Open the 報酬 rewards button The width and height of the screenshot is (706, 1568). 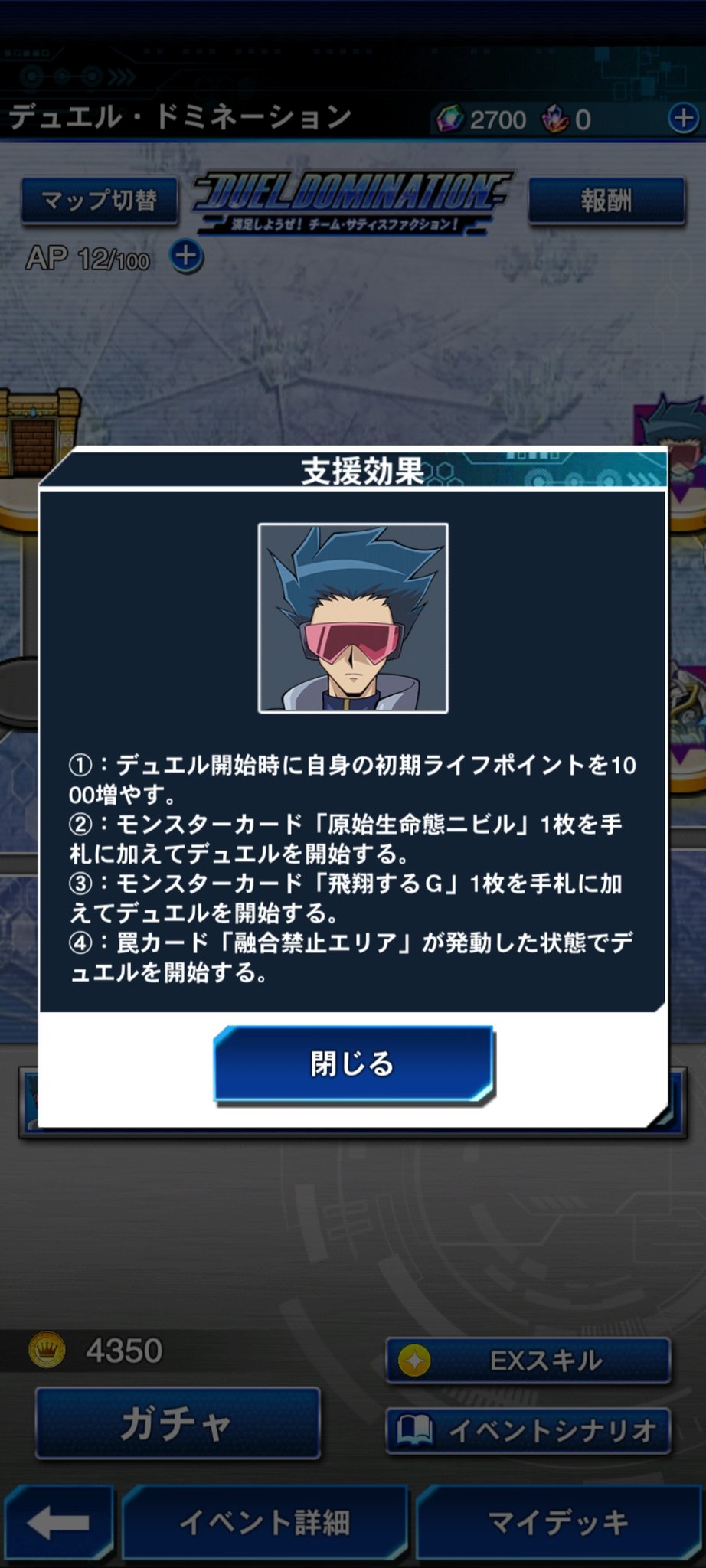(606, 201)
